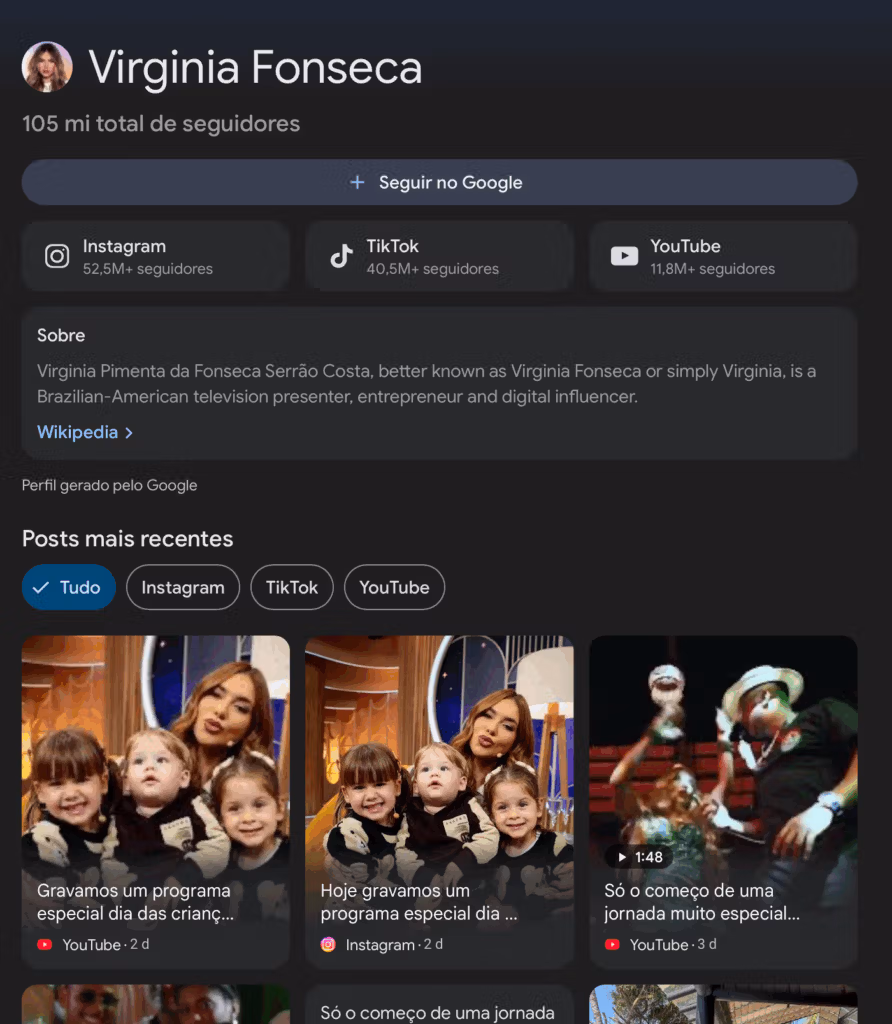892x1024 pixels.
Task: Open the TikTok profile card
Action: (438, 257)
